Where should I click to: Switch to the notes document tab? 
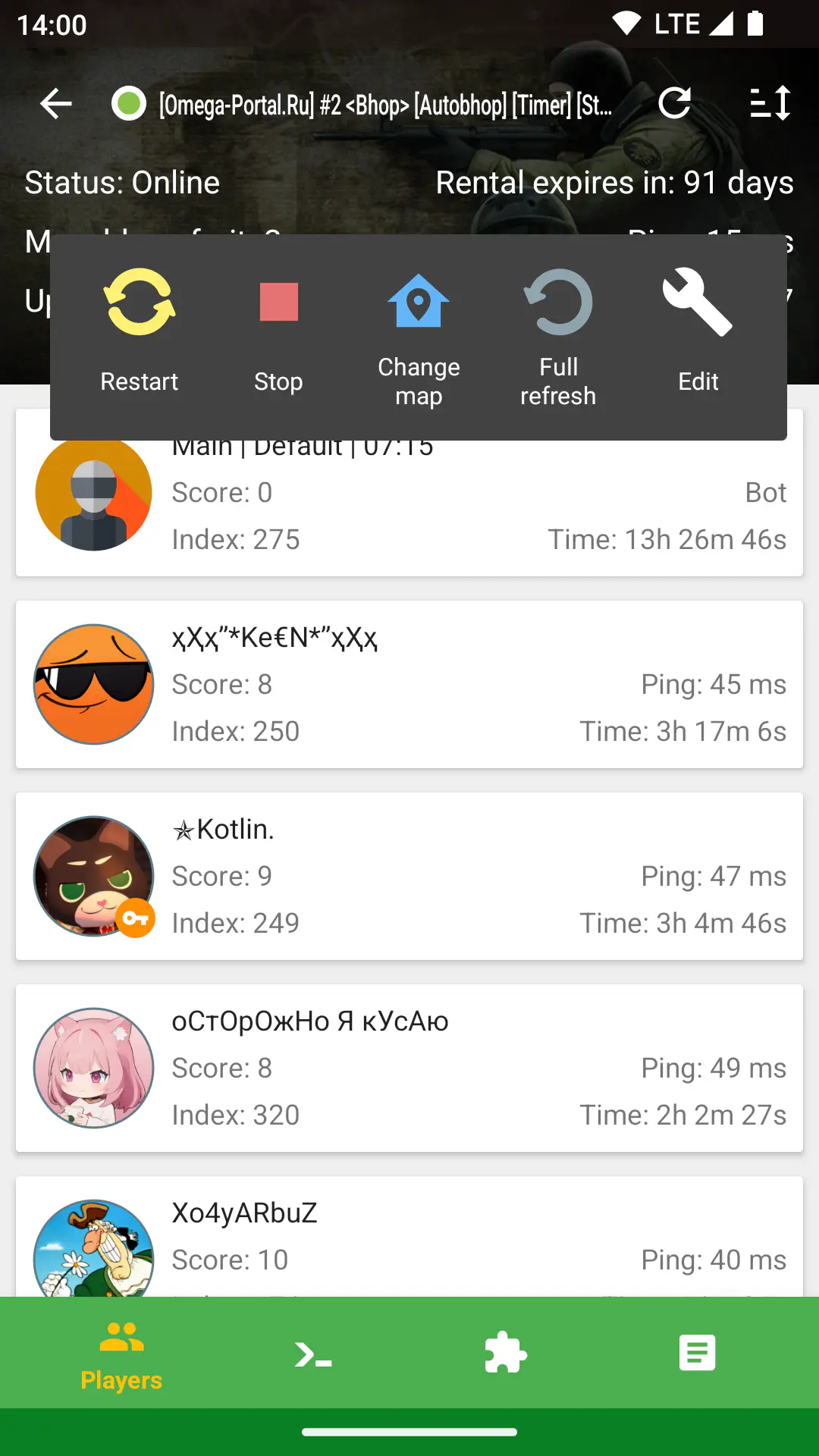click(x=697, y=1354)
